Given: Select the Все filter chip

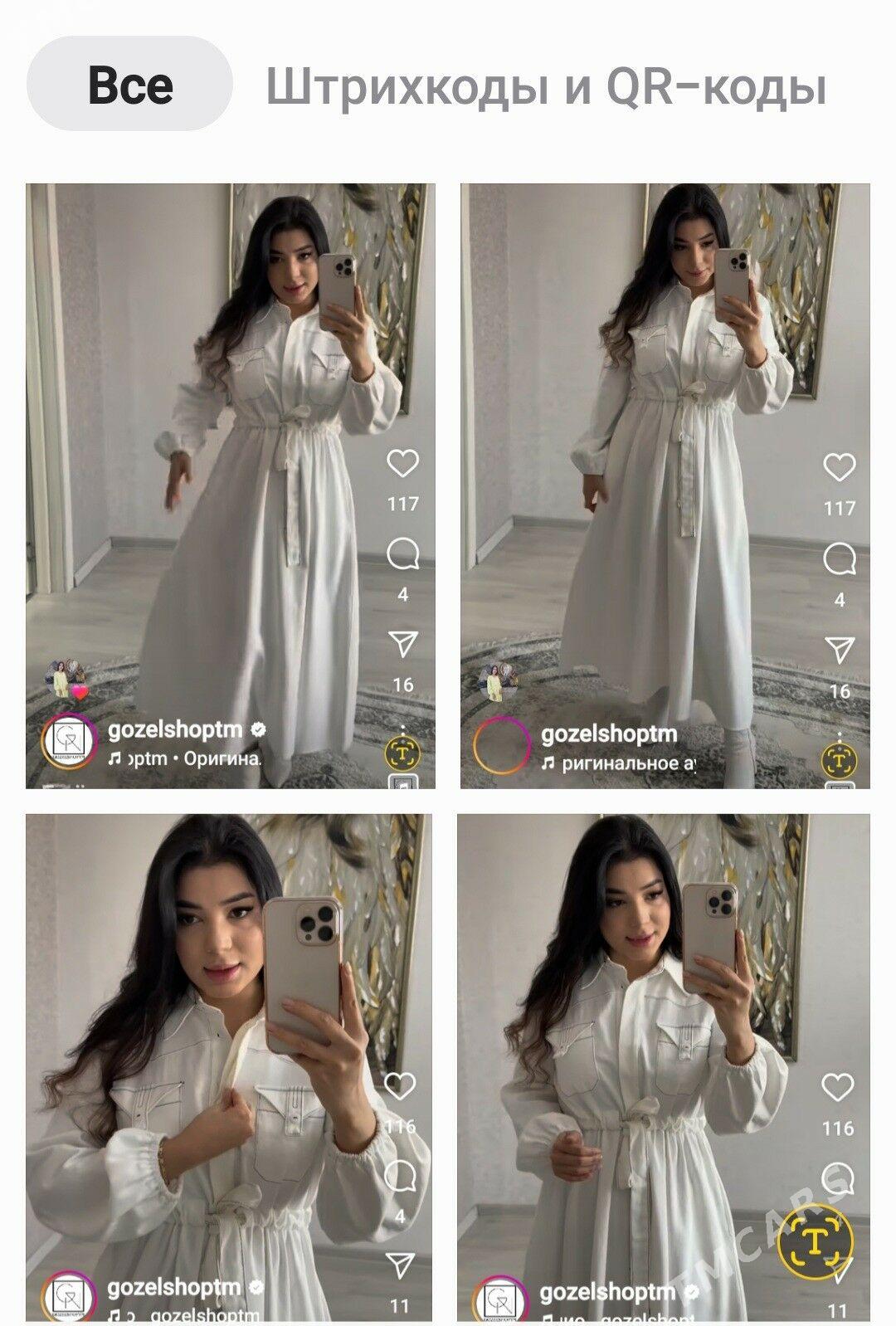Looking at the screenshot, I should pyautogui.click(x=129, y=84).
